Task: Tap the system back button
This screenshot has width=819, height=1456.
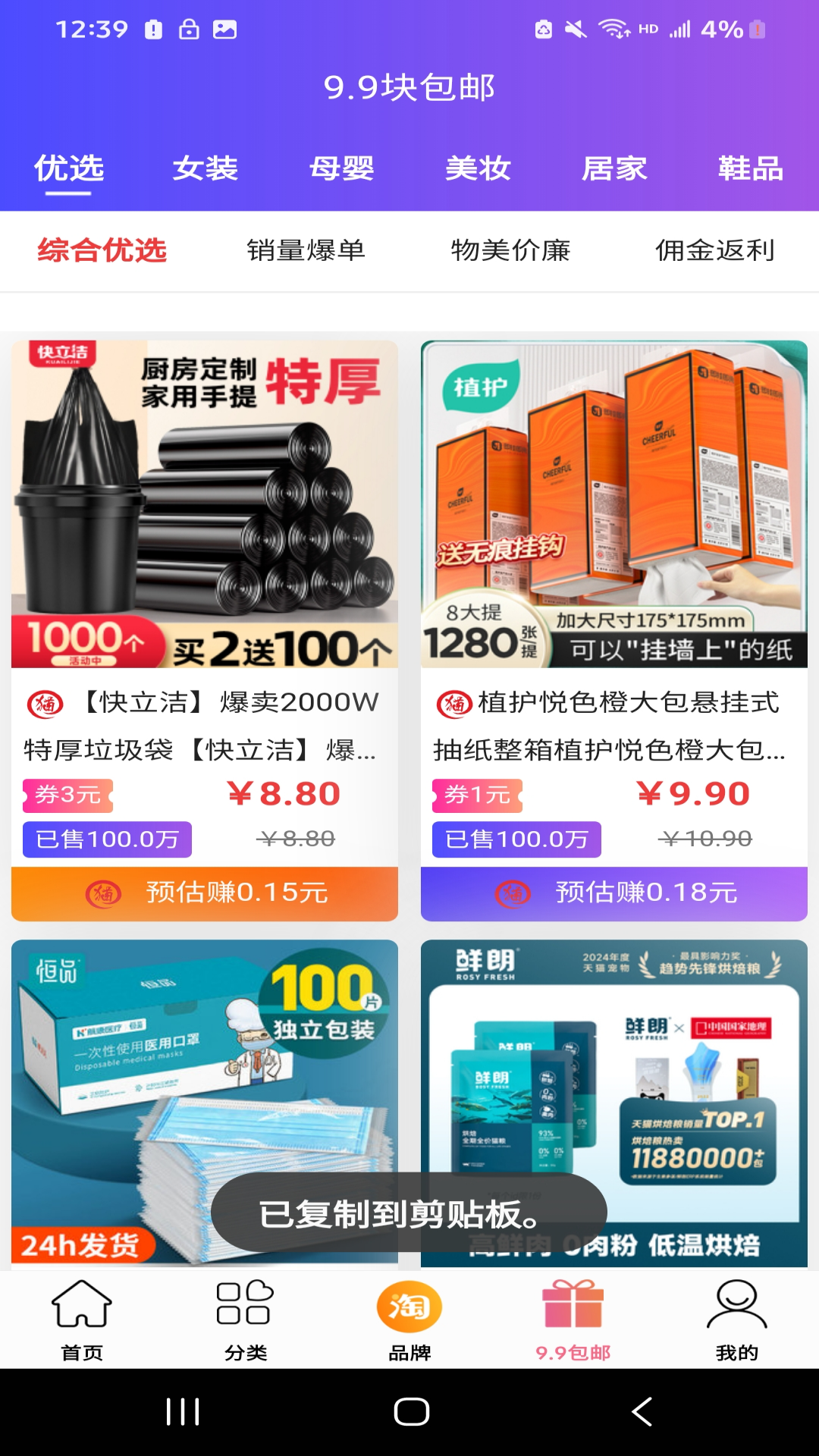Action: 642,1411
